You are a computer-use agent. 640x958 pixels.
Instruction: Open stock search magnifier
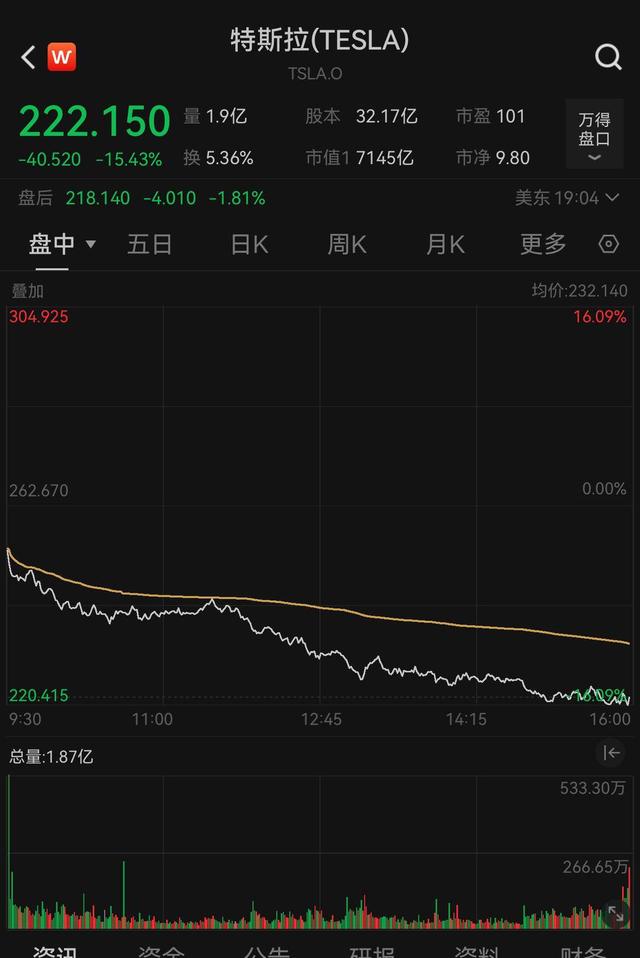click(608, 57)
